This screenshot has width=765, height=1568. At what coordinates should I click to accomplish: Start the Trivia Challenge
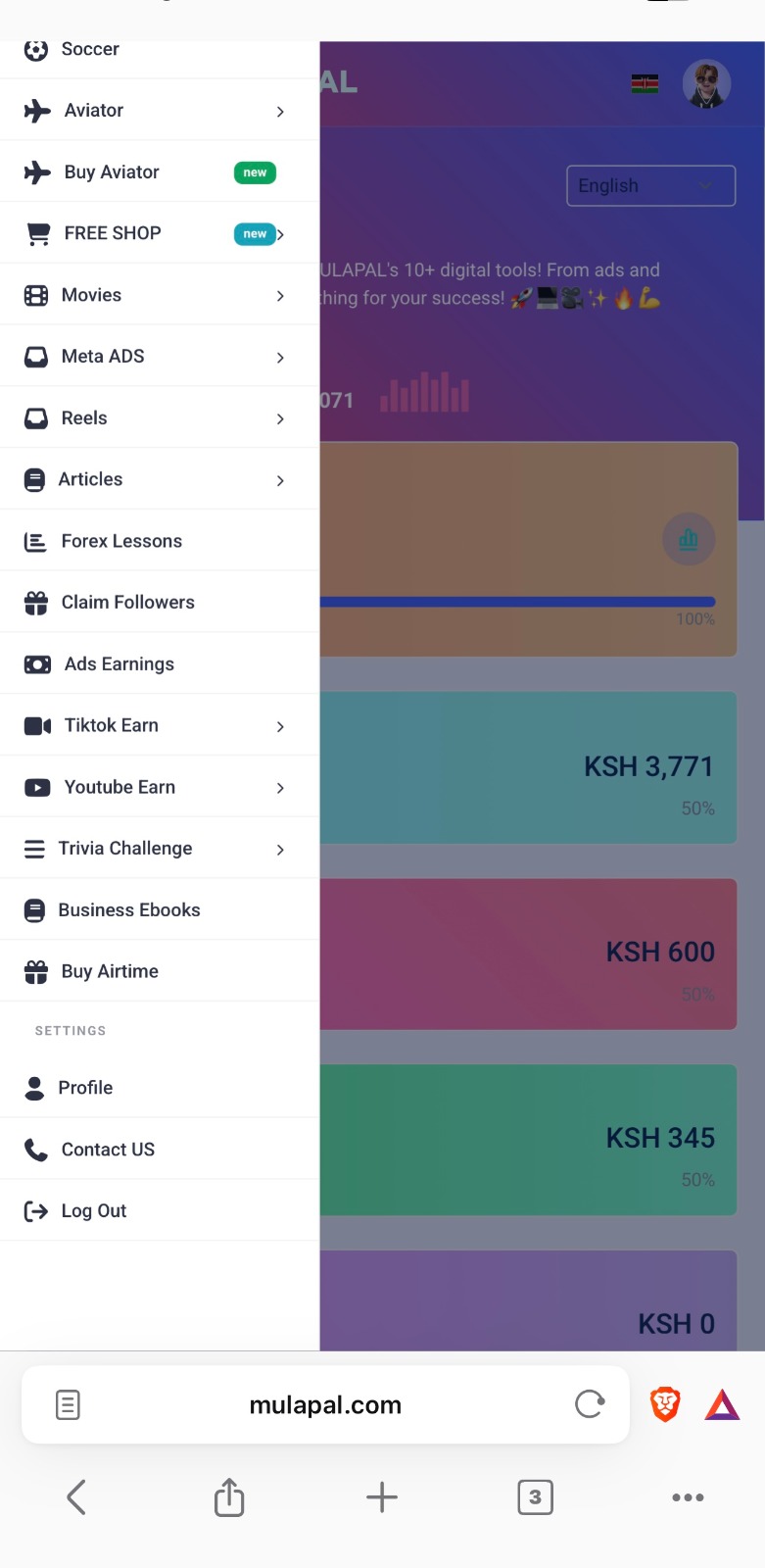click(159, 849)
